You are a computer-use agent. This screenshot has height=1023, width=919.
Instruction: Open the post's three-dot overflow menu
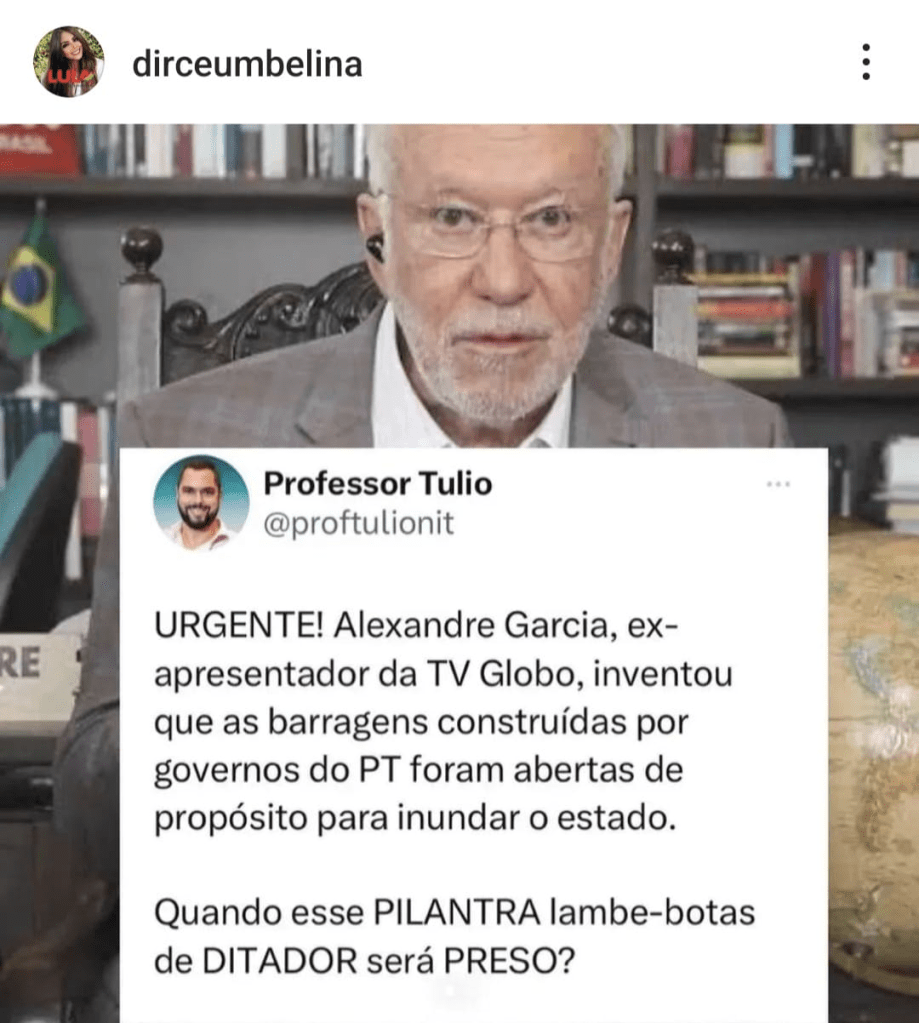click(x=865, y=63)
